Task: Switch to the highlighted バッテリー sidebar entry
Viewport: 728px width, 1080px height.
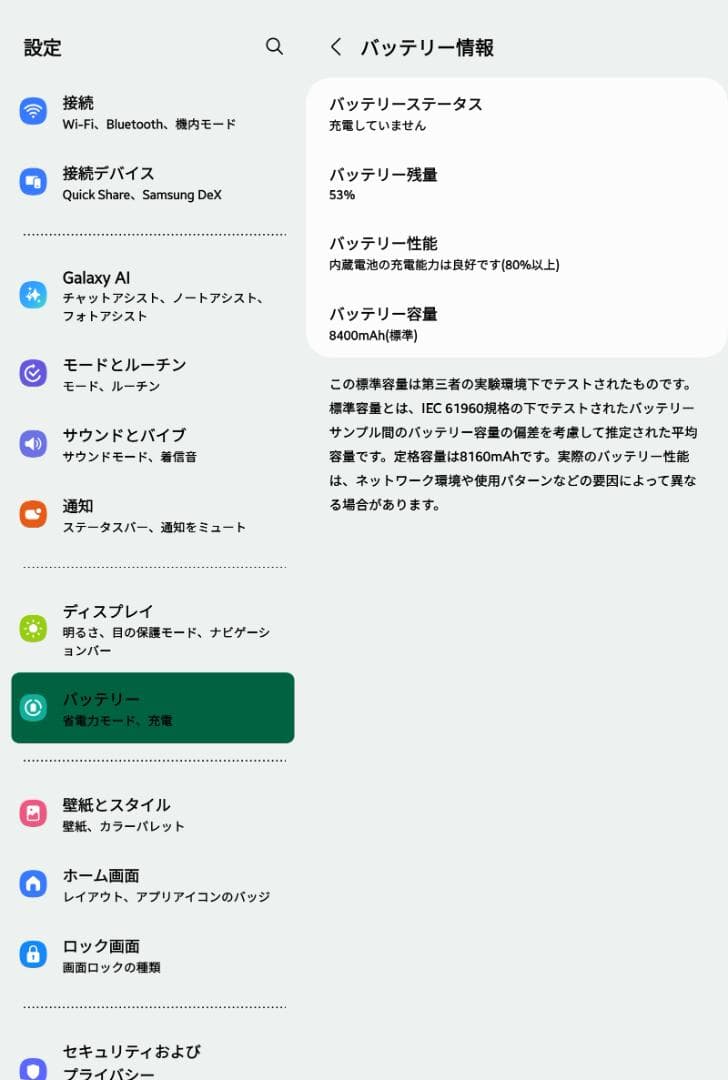Action: pyautogui.click(x=150, y=709)
